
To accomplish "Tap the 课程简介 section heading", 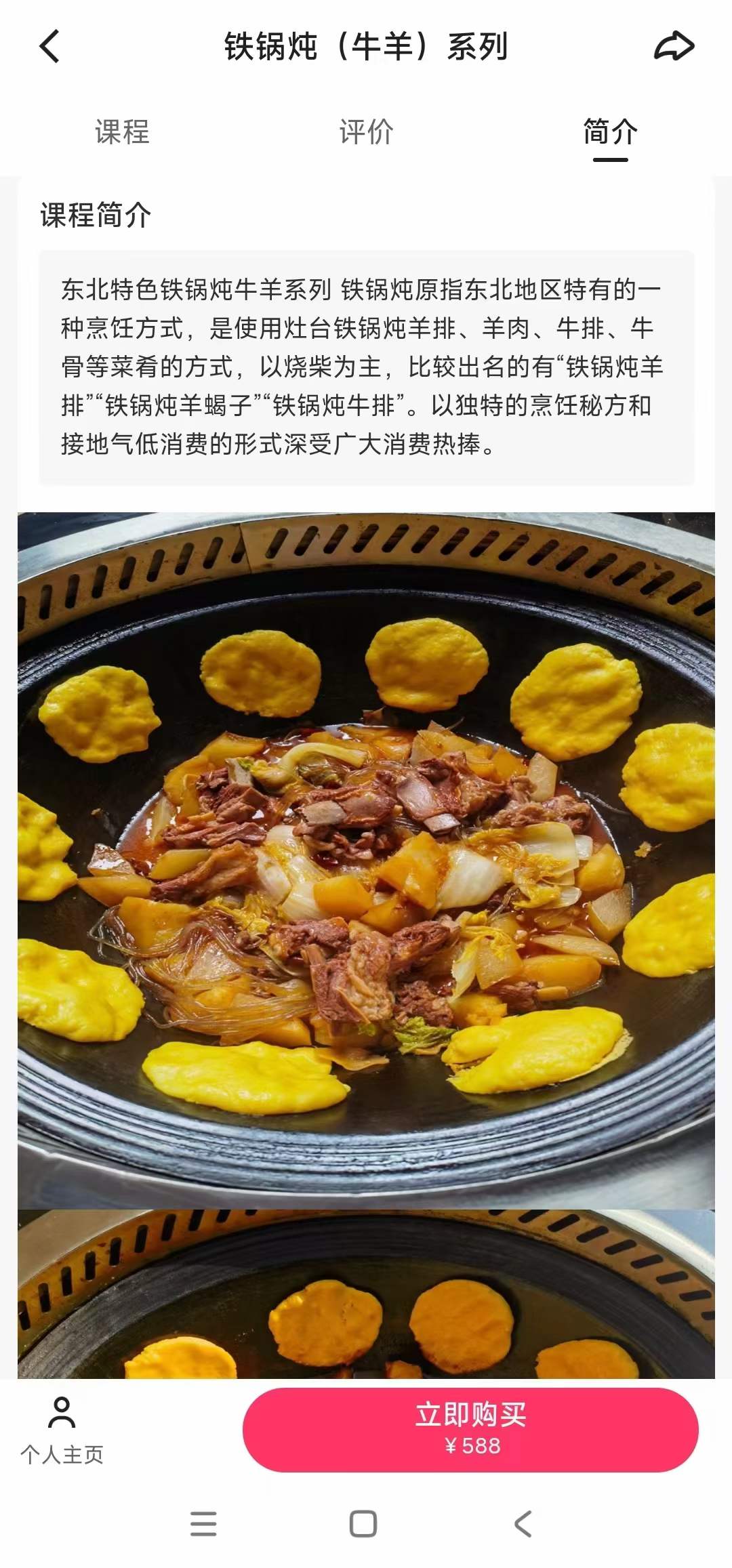I will 96,217.
